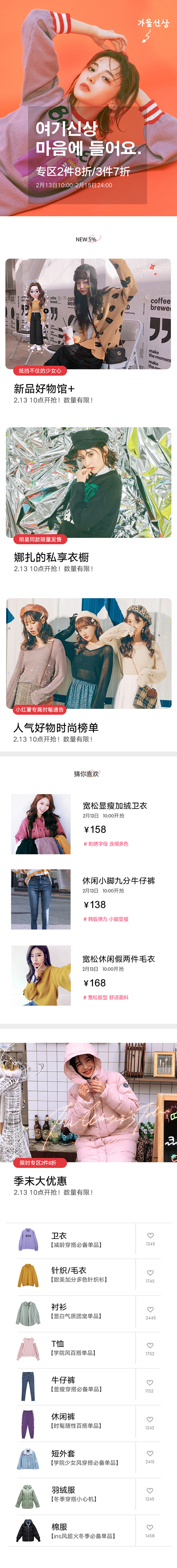View 宽松显瘦加绒卫衣 product at ¥158
The width and height of the screenshot is (177, 1568).
(88, 824)
